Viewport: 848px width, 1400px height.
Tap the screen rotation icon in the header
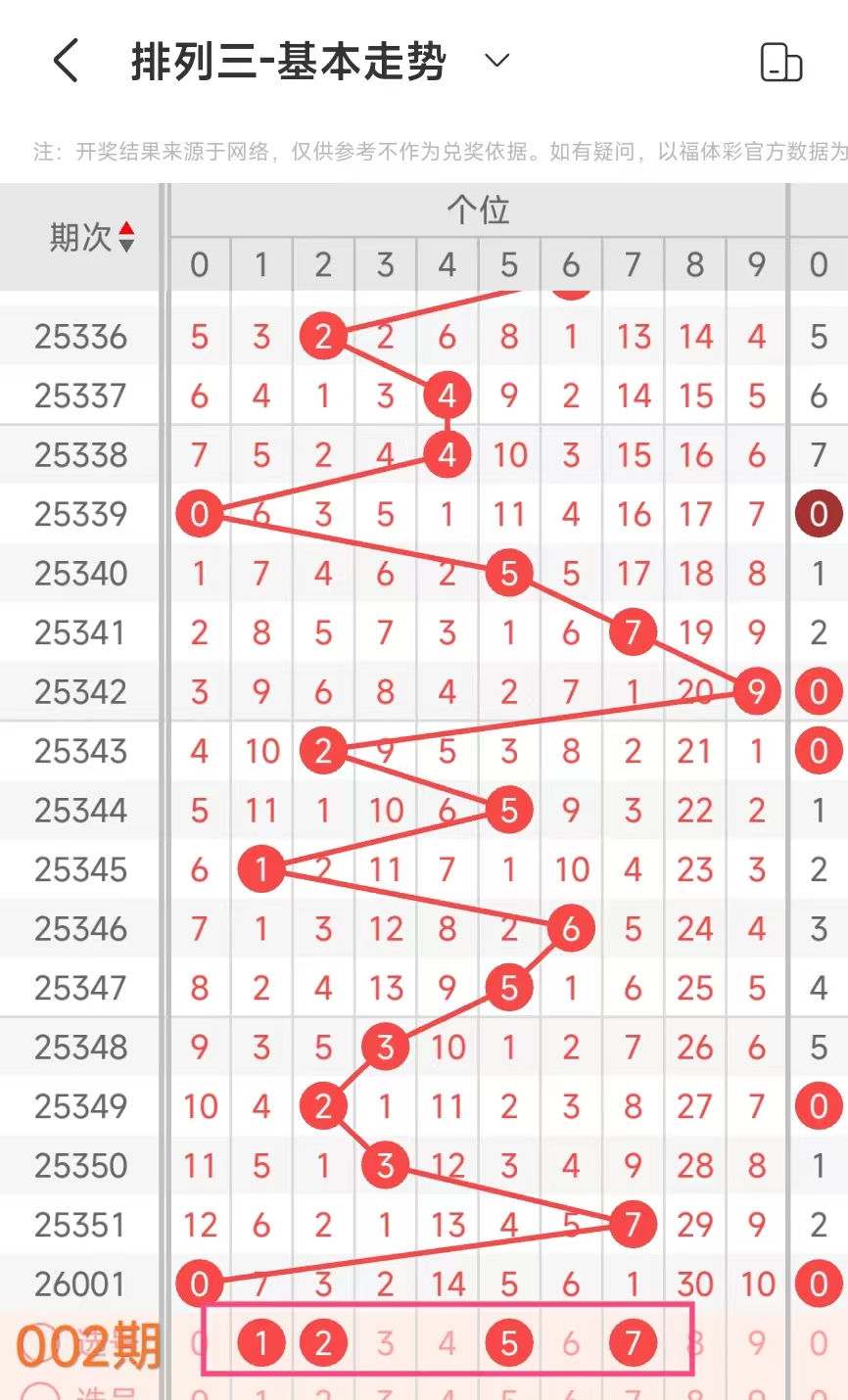780,63
